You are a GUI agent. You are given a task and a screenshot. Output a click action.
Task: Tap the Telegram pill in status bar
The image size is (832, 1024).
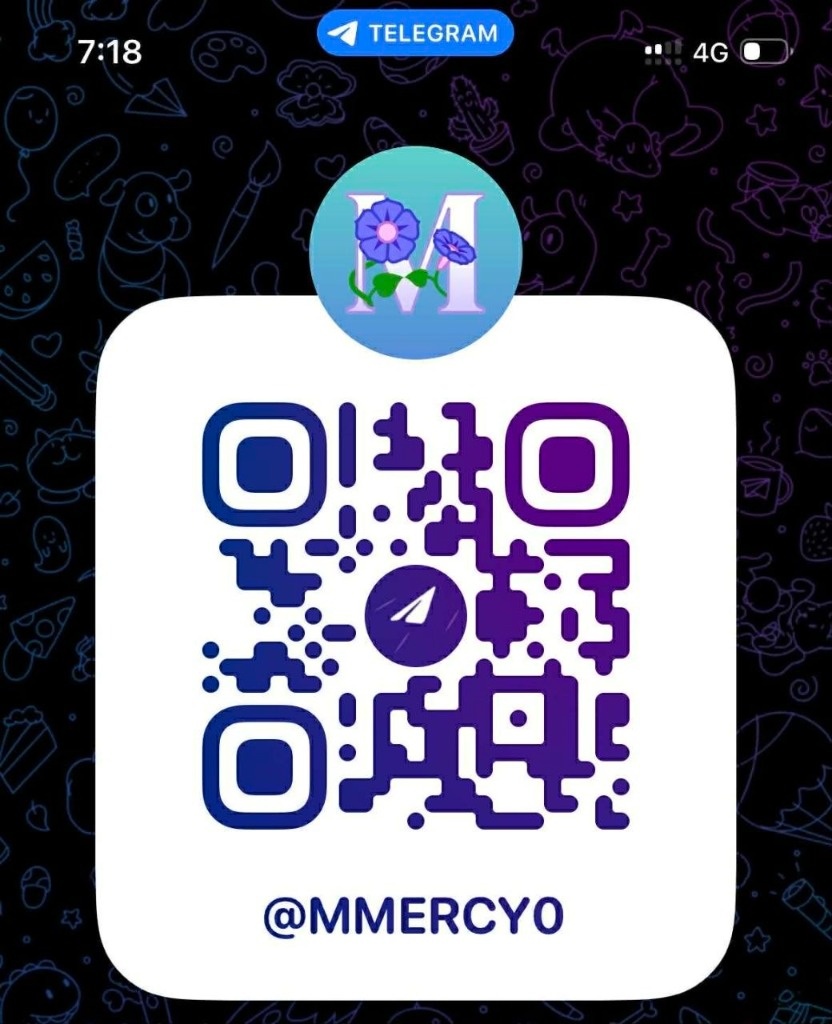[x=415, y=33]
